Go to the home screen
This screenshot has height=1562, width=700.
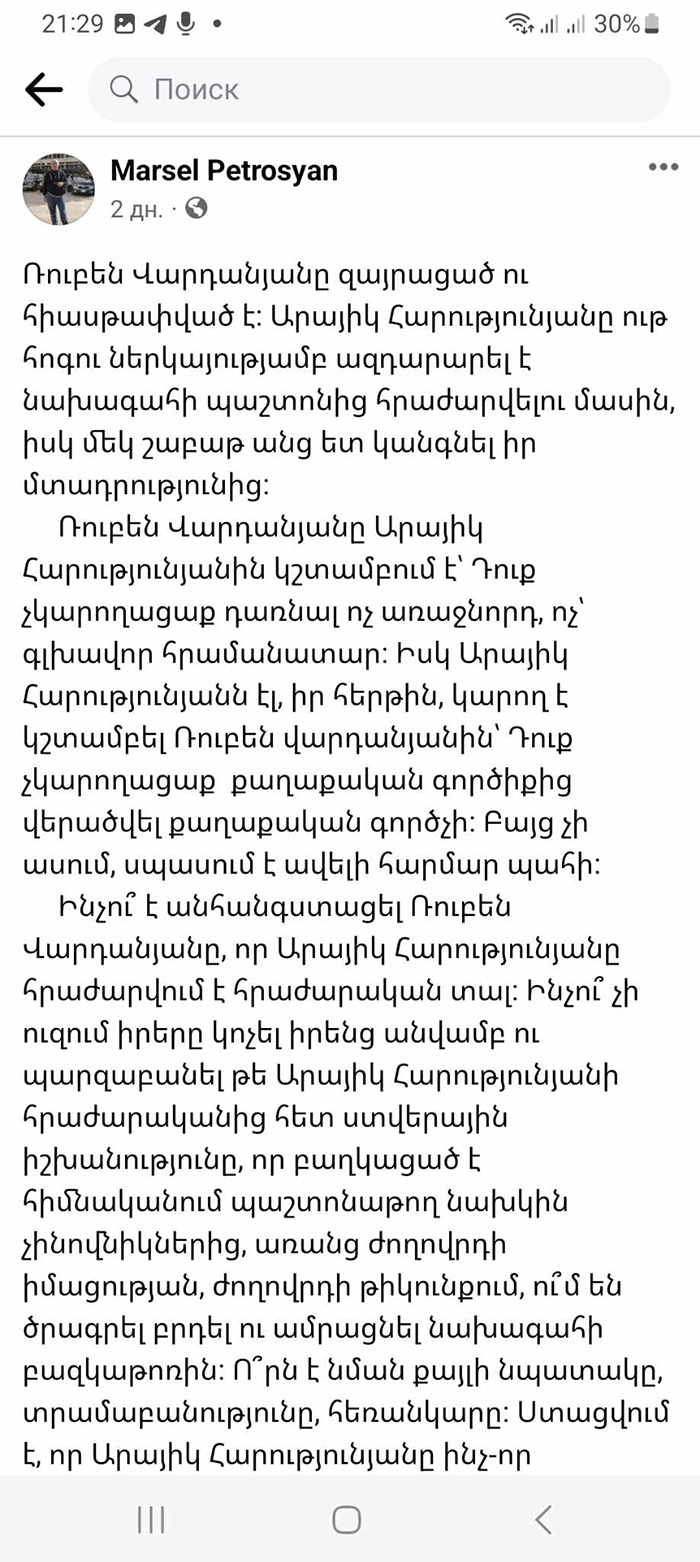pos(347,1520)
